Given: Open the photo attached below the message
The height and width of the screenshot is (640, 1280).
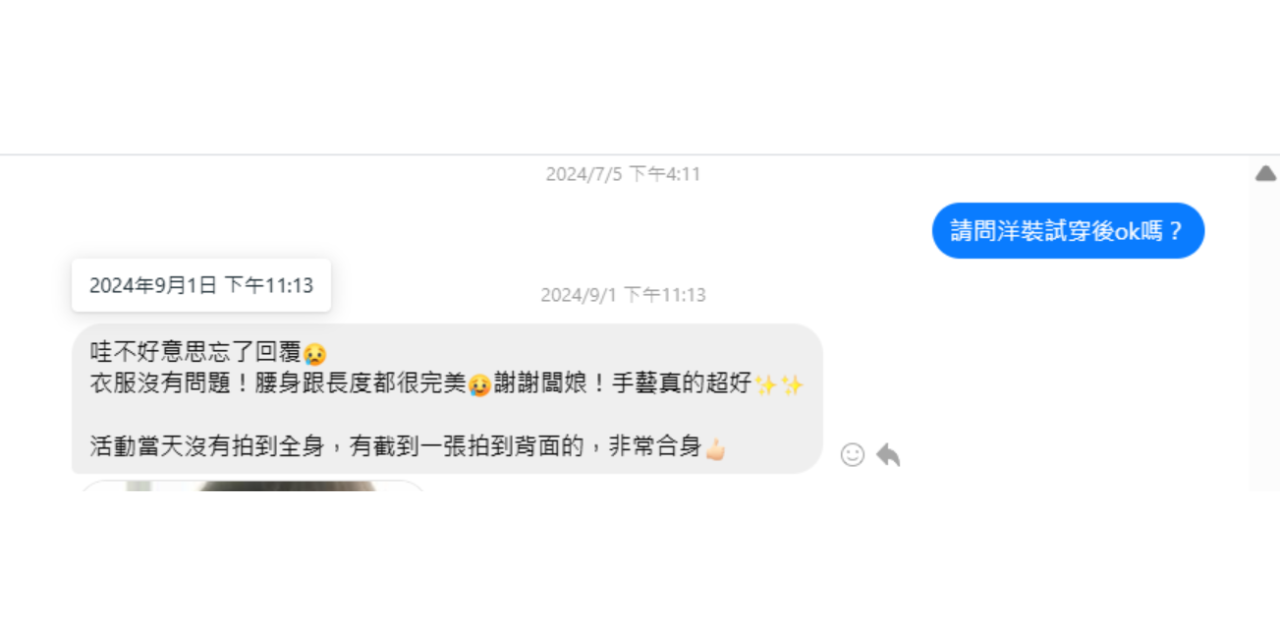Looking at the screenshot, I should tap(253, 486).
